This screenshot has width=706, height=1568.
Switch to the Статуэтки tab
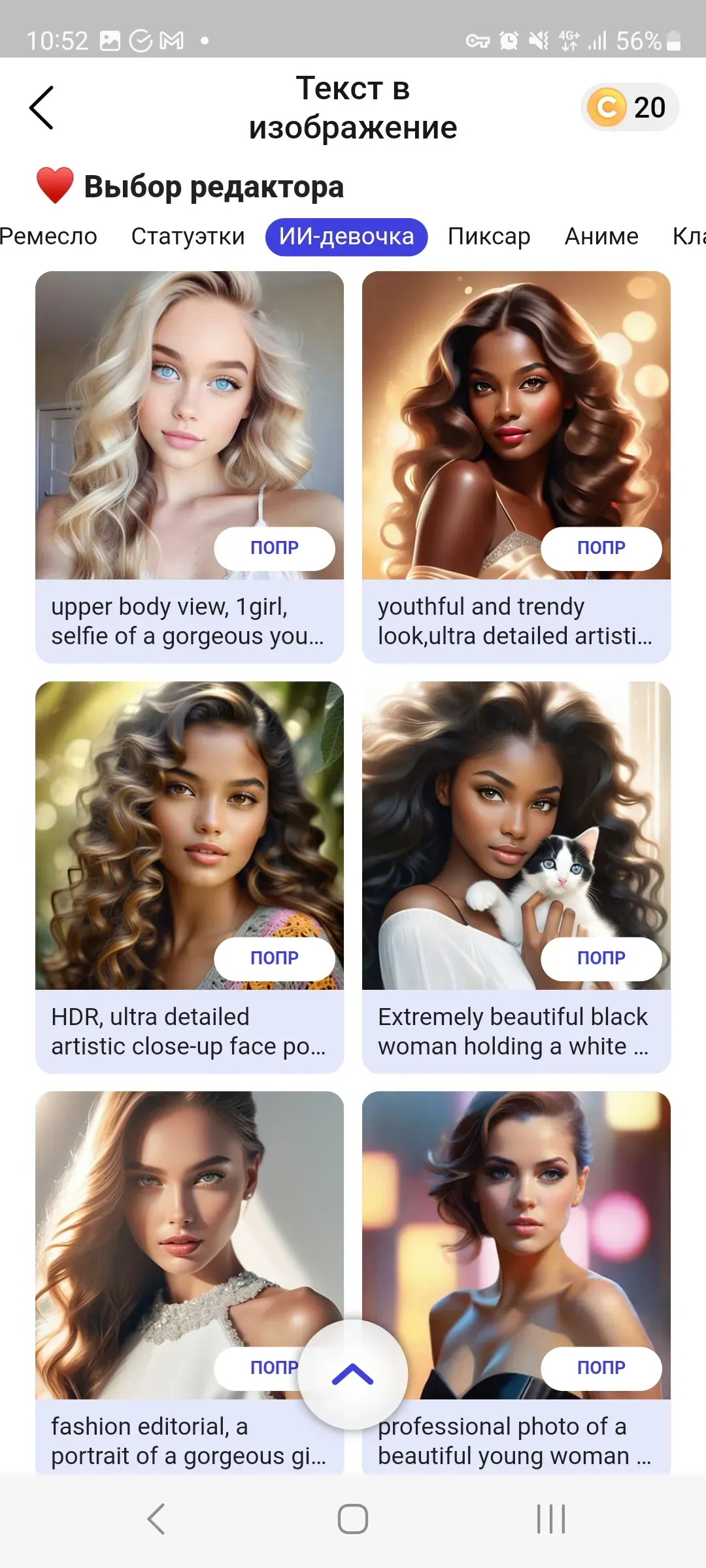(x=188, y=237)
